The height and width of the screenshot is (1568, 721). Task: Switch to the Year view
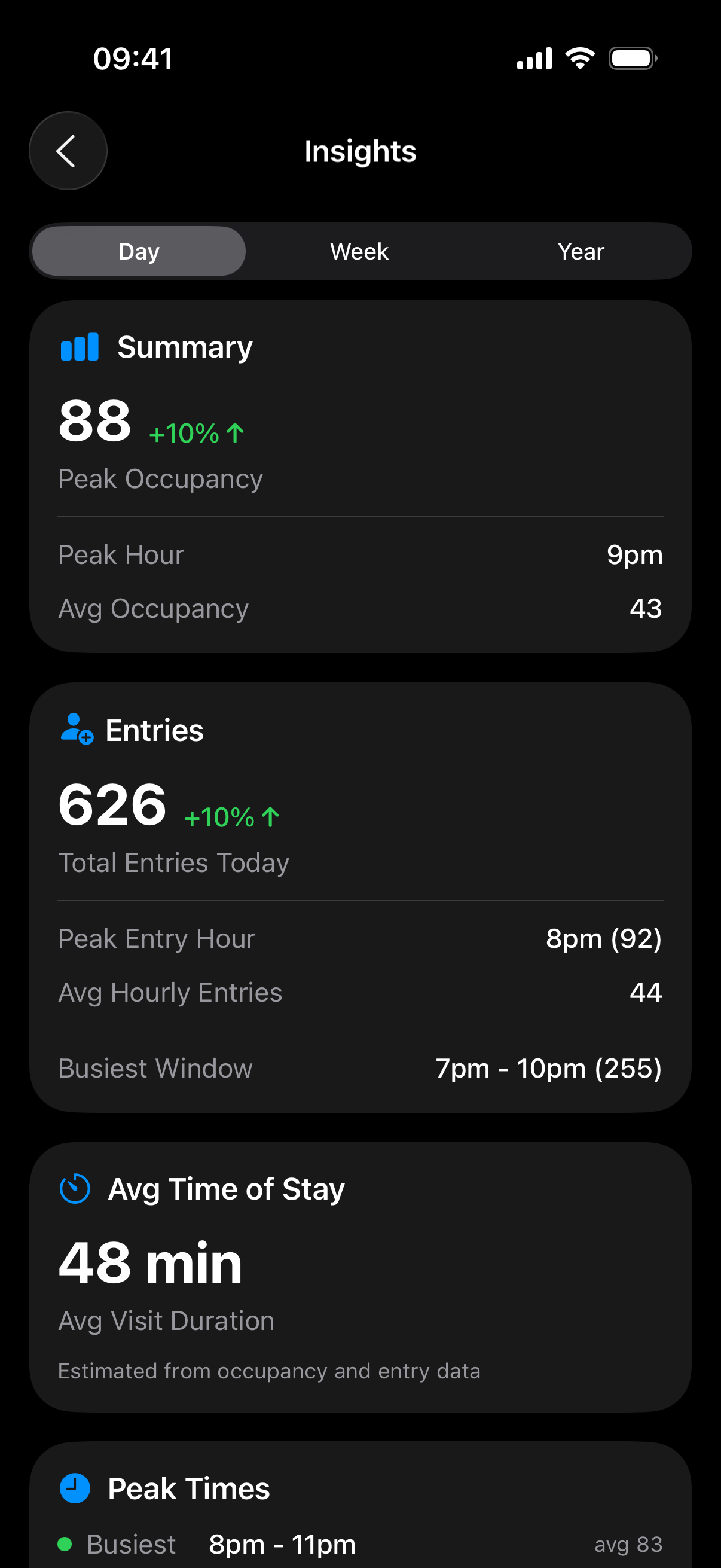pyautogui.click(x=581, y=251)
